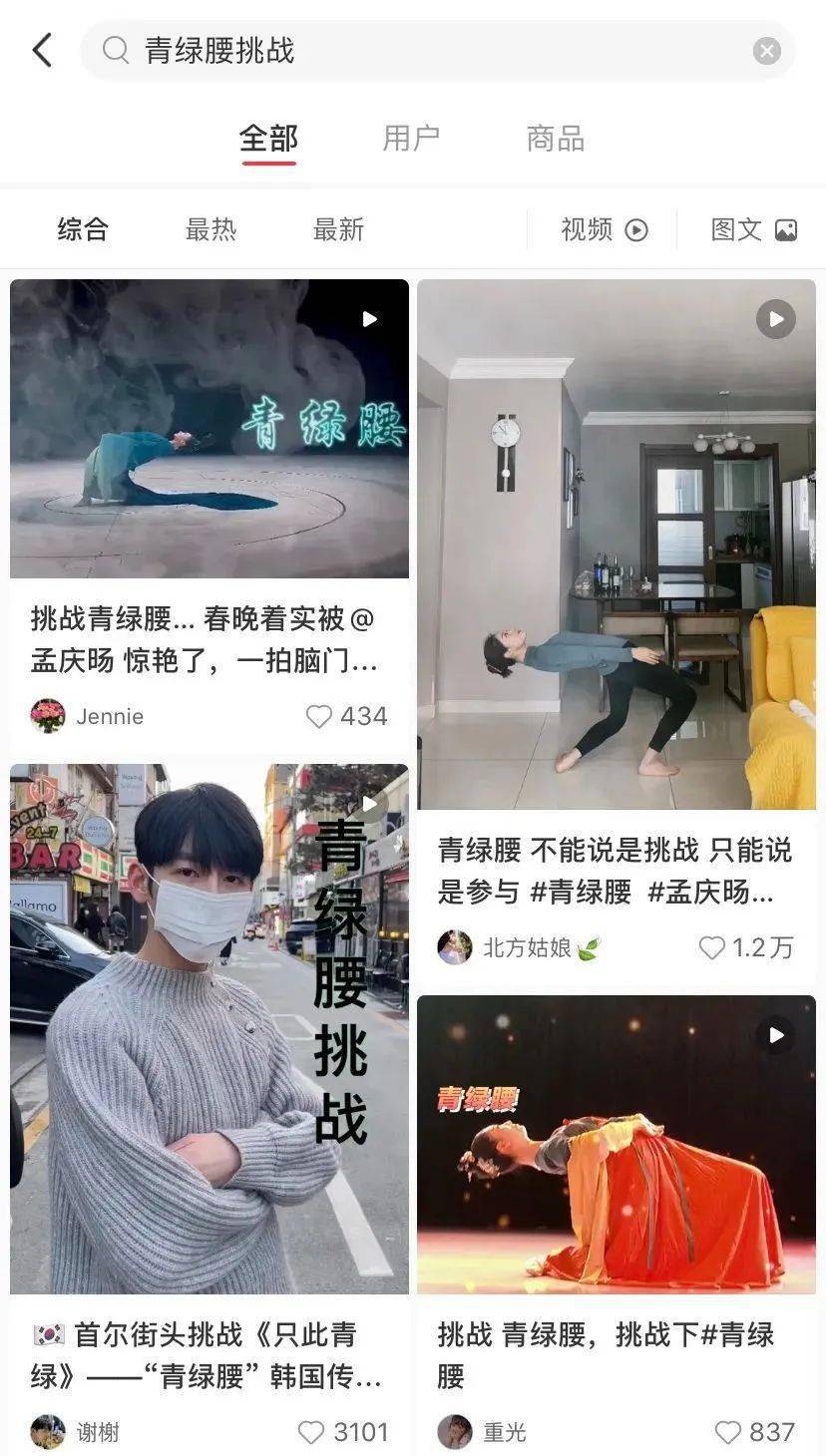The image size is (826, 1456).
Task: Select the 综合 sort option
Action: click(83, 230)
